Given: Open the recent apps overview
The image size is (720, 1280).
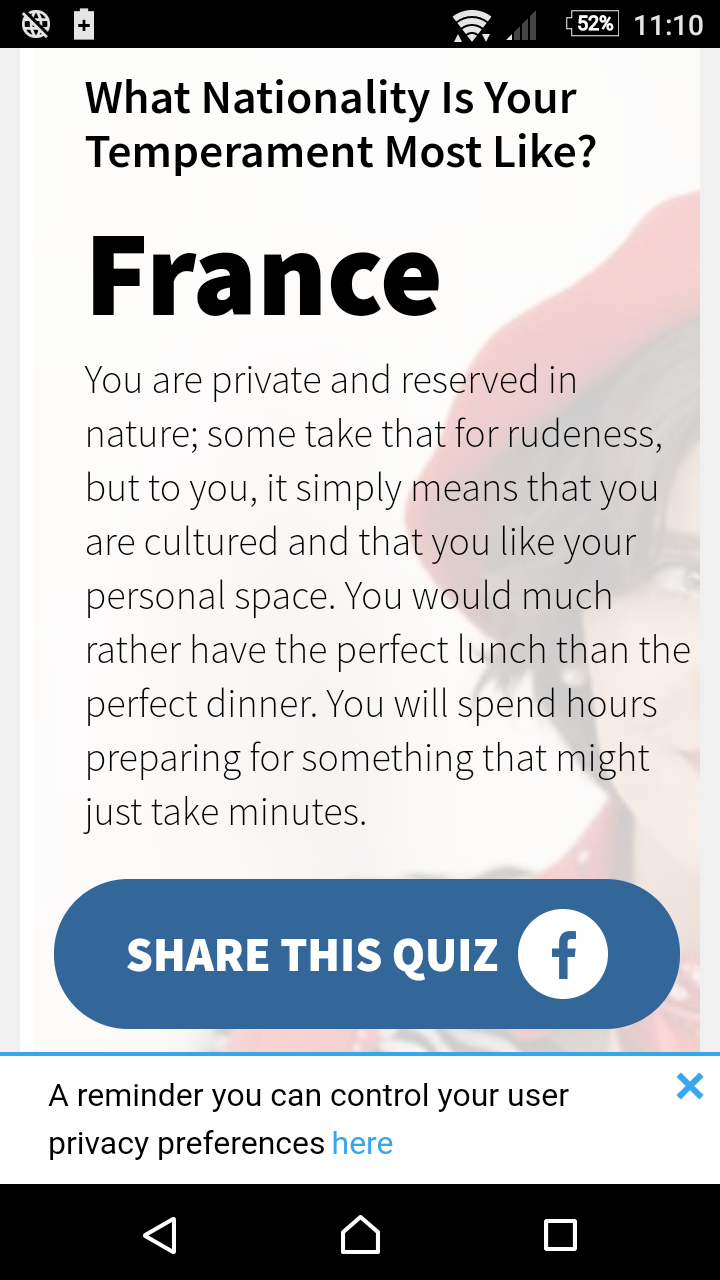Looking at the screenshot, I should (560, 1235).
